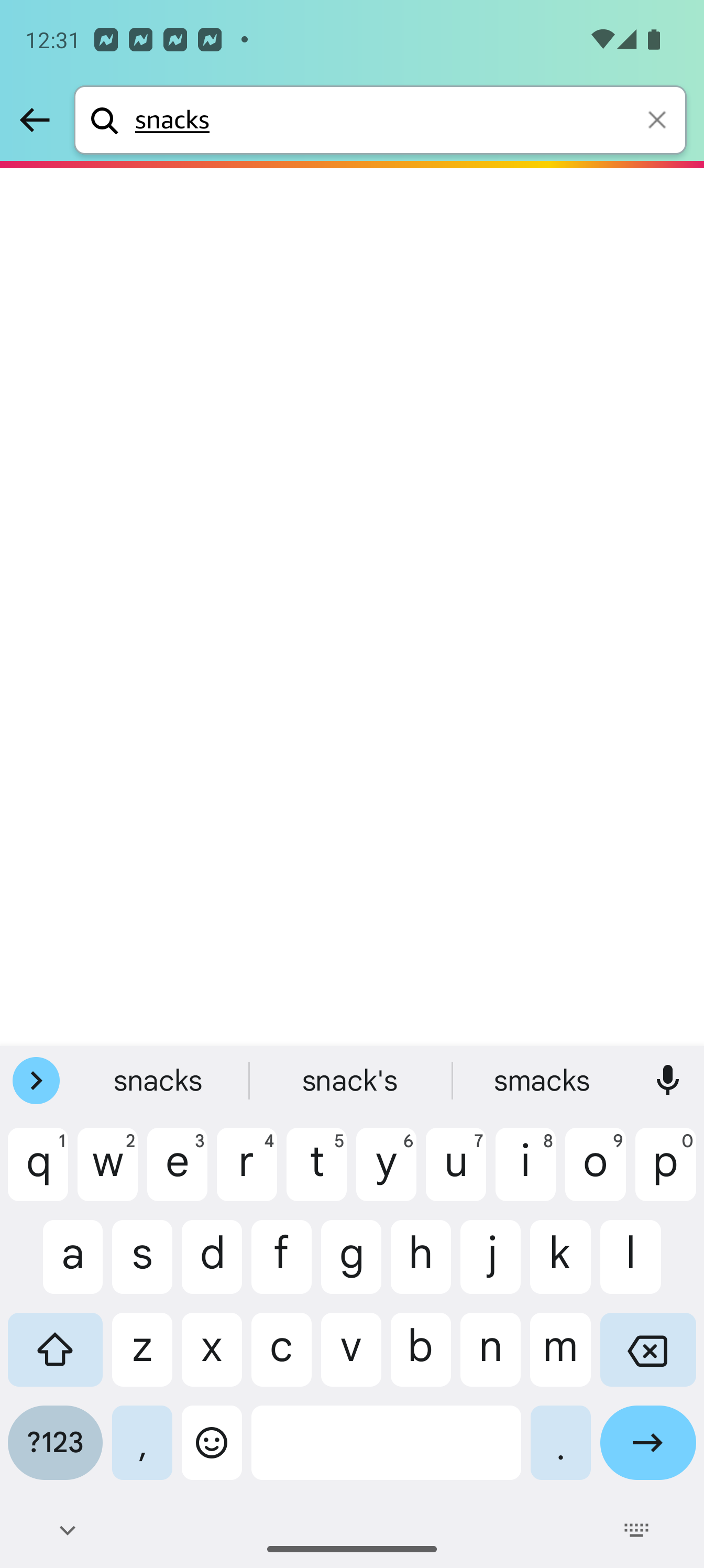Go back from the search screen

[x=35, y=120]
